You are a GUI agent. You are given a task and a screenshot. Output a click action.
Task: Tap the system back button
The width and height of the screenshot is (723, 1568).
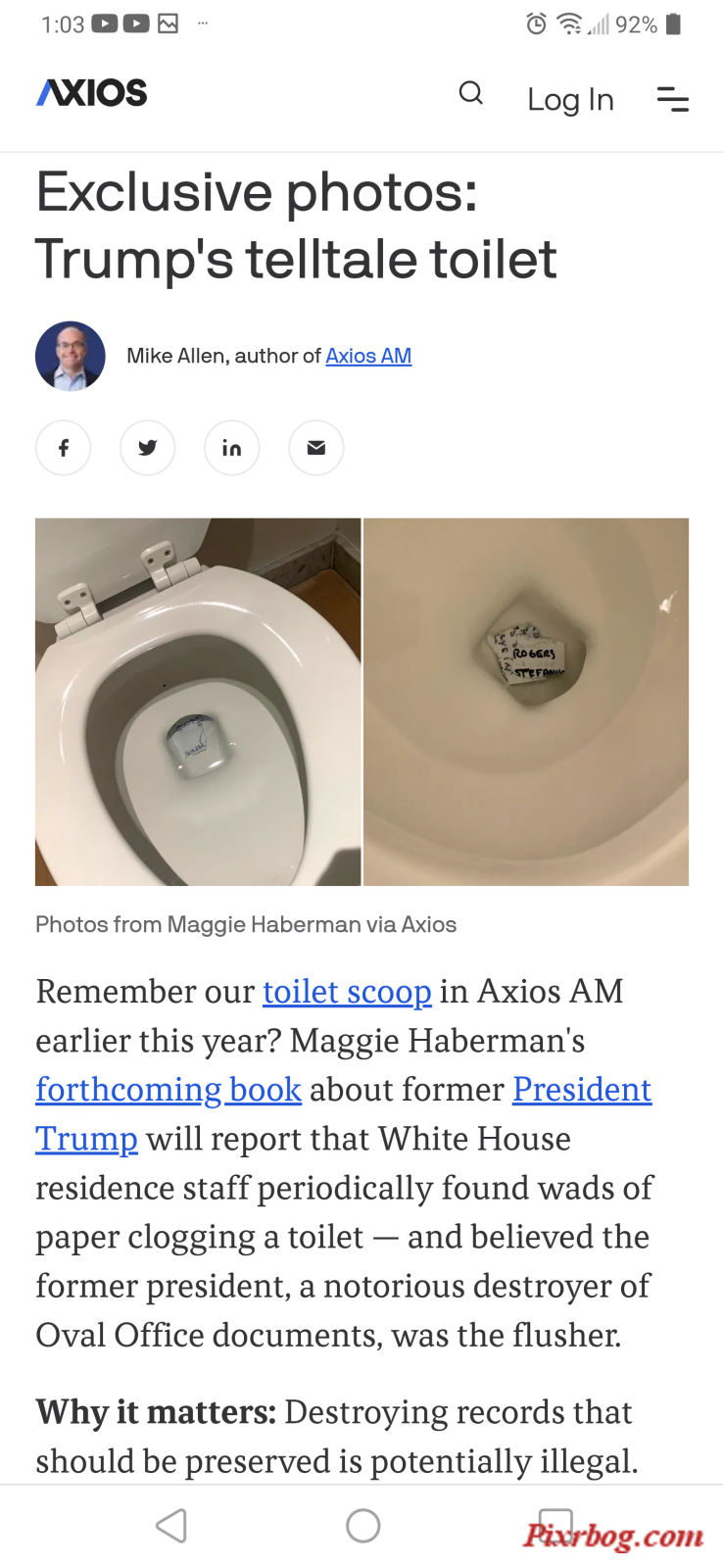[171, 1526]
